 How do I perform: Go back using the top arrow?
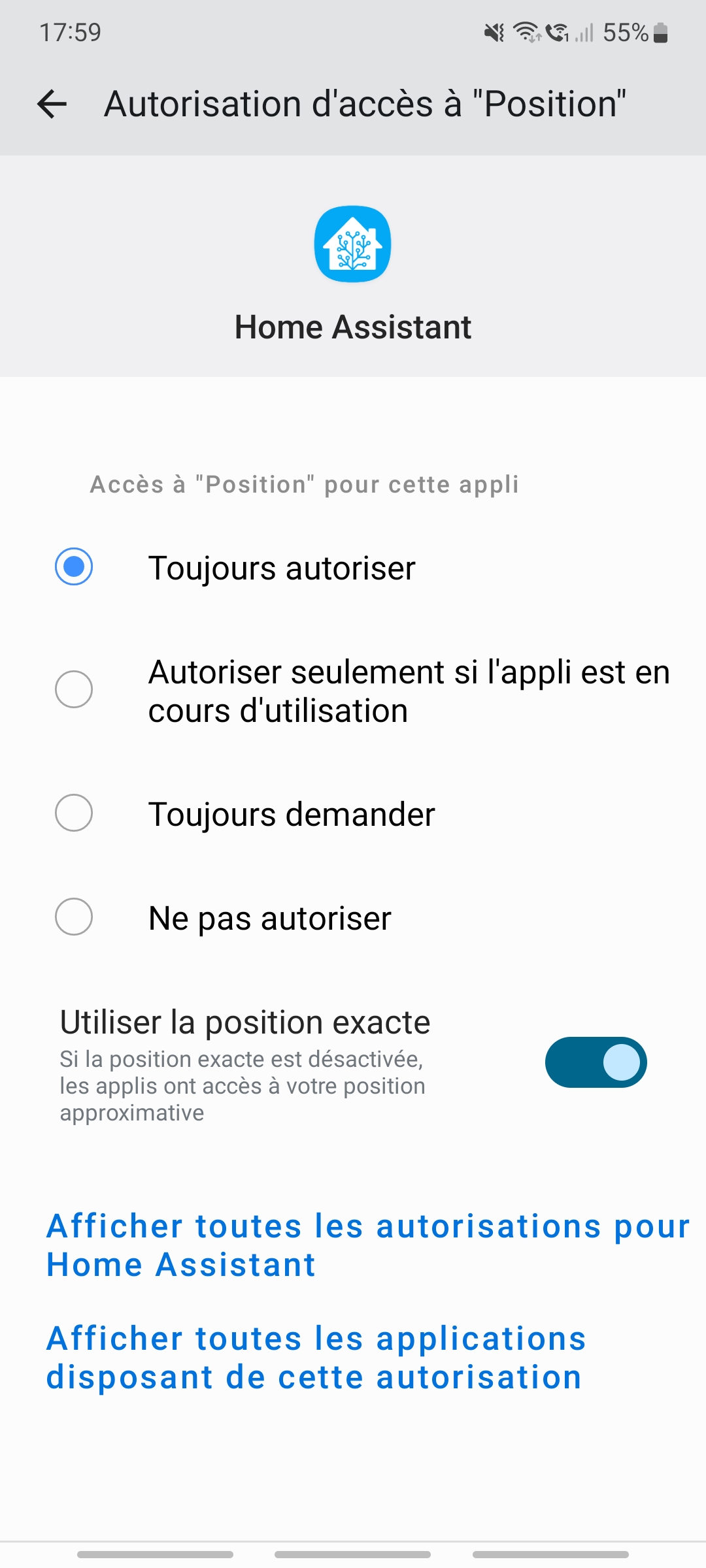52,104
